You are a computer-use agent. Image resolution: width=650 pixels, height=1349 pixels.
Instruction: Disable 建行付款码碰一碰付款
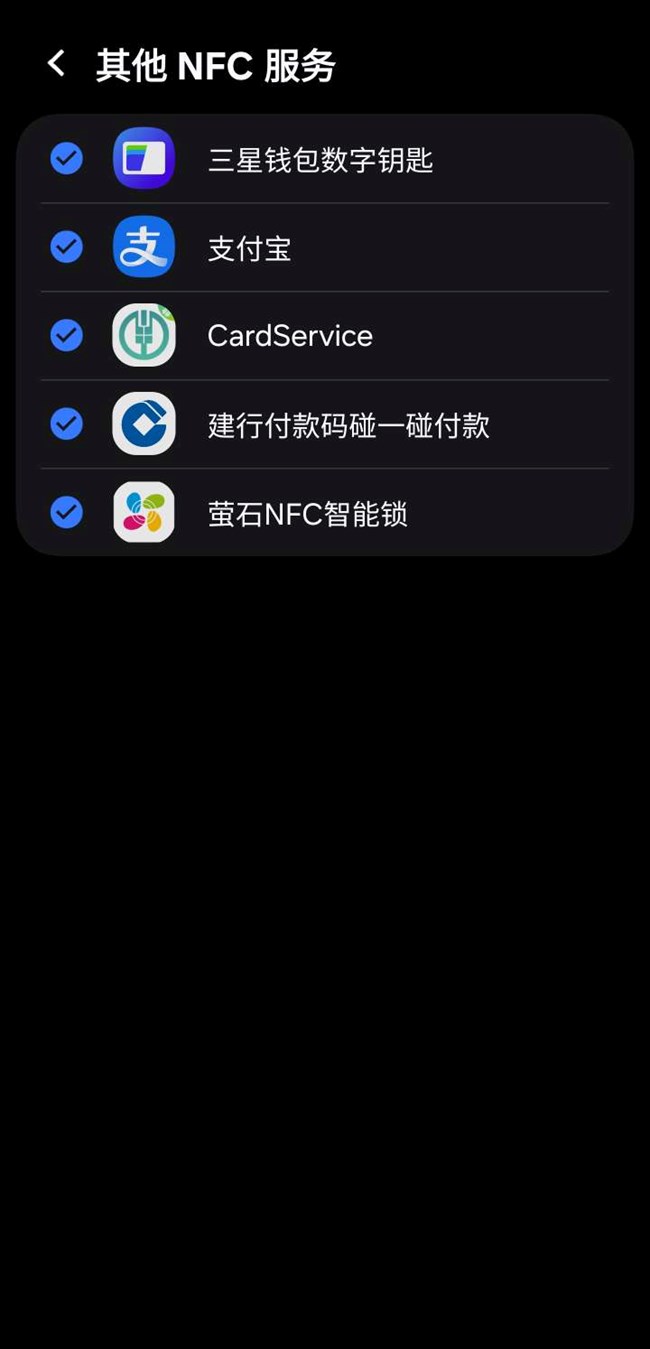(x=67, y=424)
